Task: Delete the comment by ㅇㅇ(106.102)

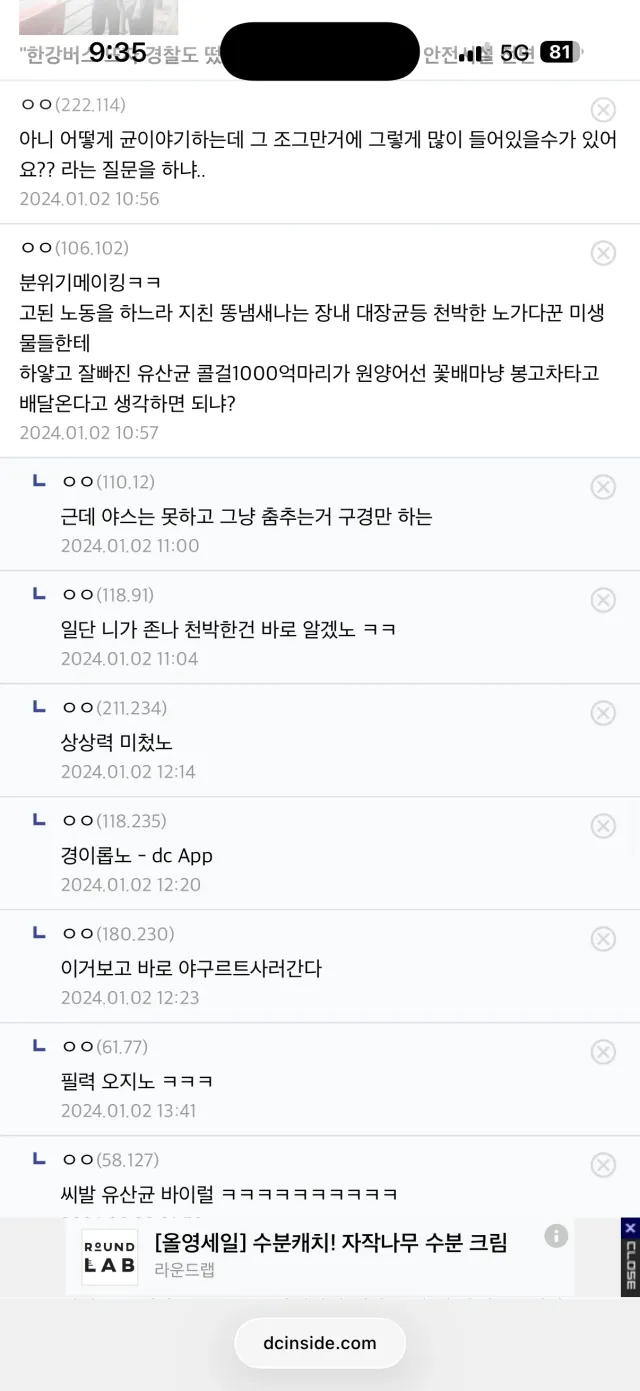Action: click(x=603, y=253)
